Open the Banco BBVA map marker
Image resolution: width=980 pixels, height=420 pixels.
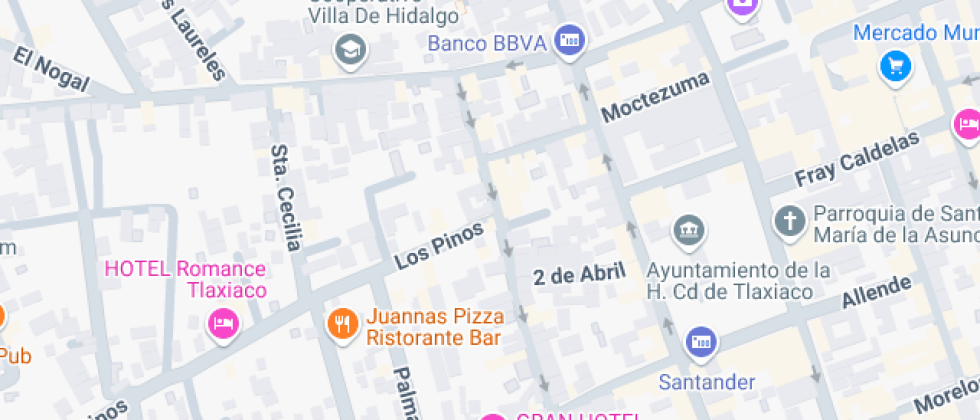(570, 41)
